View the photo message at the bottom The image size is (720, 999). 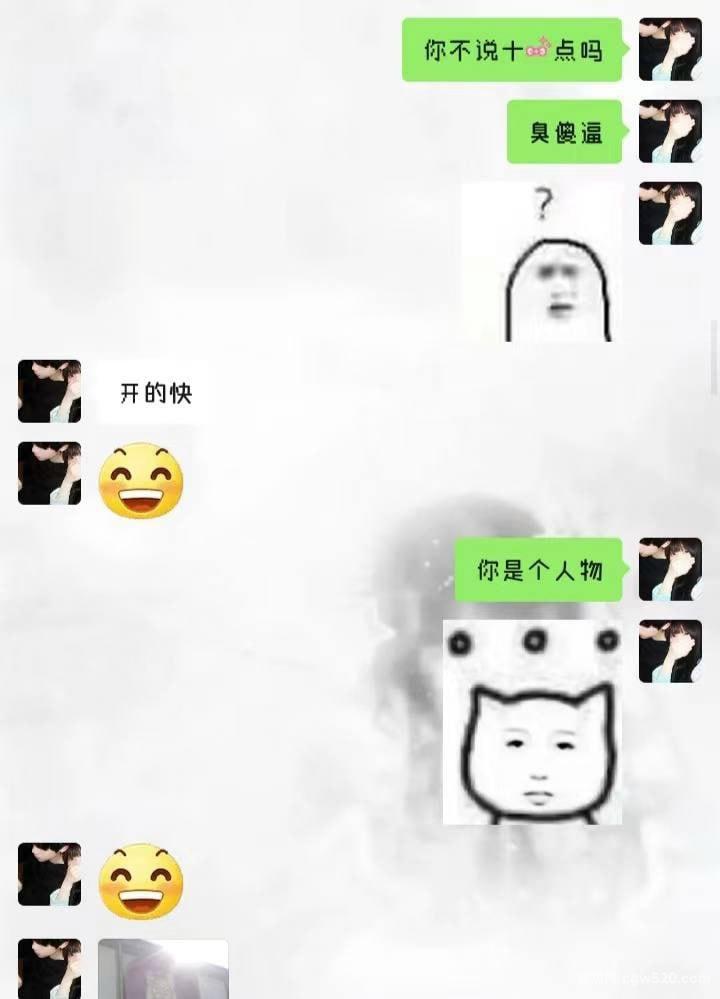[163, 969]
